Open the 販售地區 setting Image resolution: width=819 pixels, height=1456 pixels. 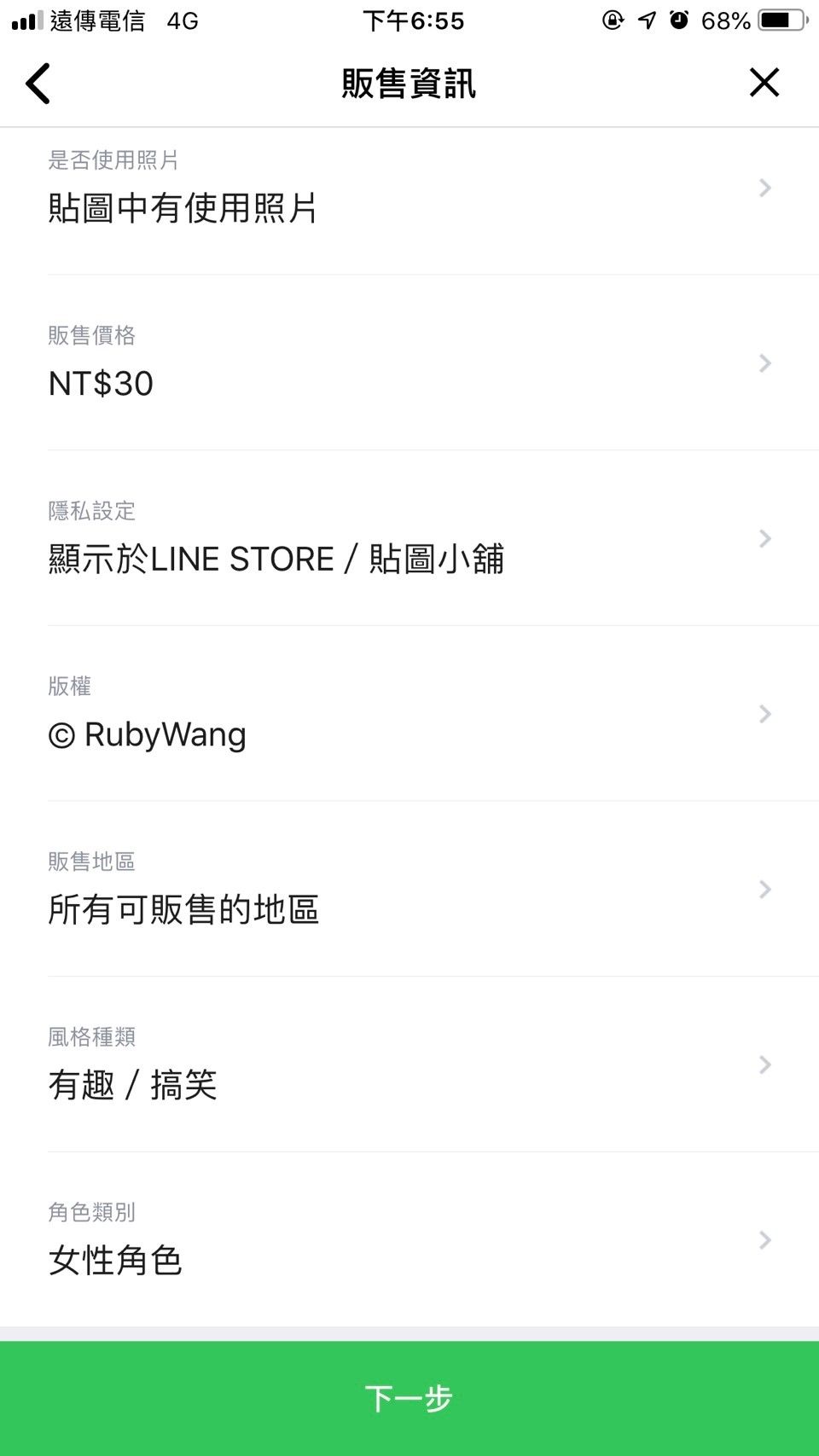coord(409,890)
